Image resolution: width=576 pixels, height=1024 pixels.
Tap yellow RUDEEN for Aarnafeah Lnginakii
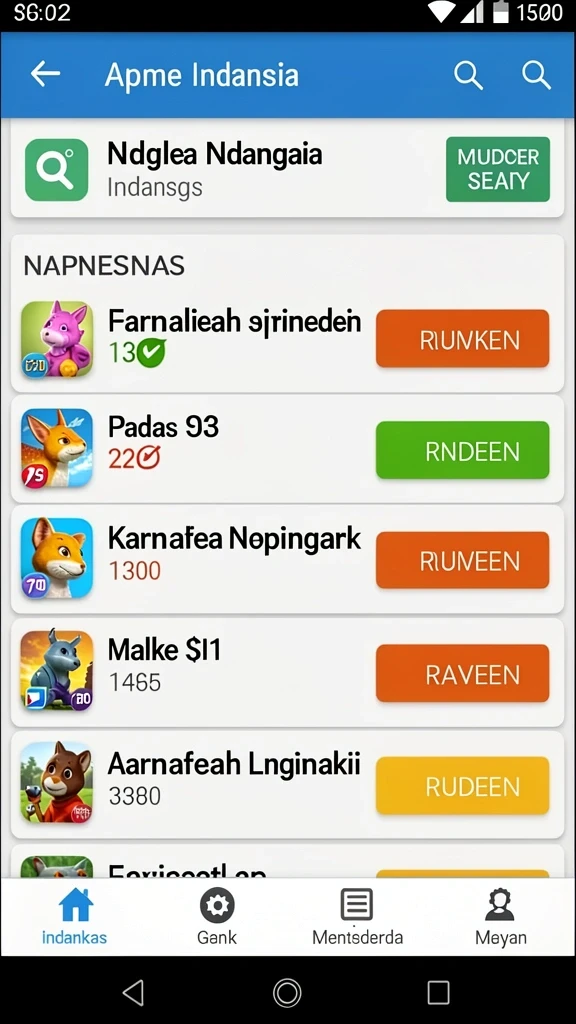(462, 786)
